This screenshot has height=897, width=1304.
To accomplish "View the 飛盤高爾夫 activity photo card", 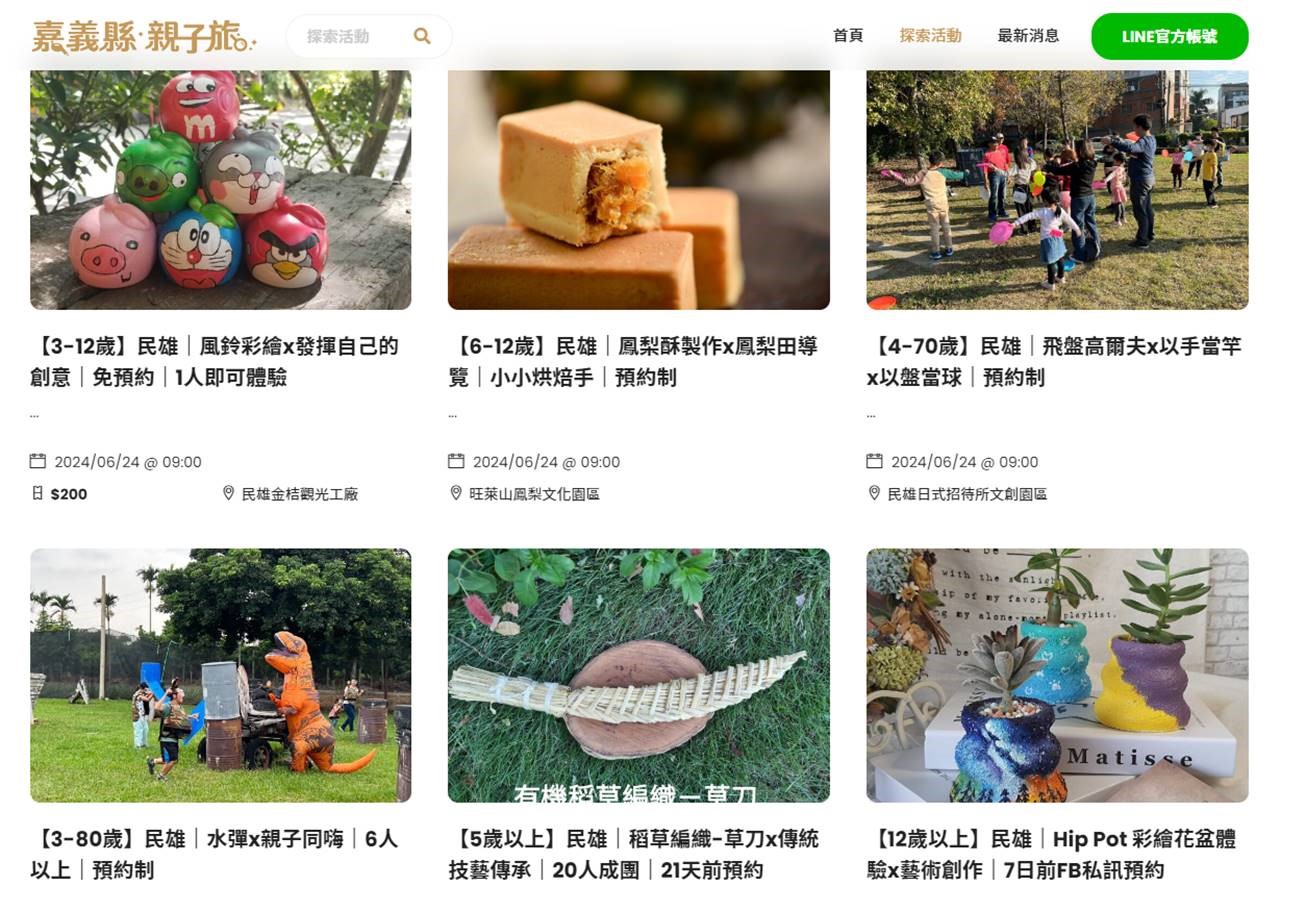I will (x=1057, y=190).
